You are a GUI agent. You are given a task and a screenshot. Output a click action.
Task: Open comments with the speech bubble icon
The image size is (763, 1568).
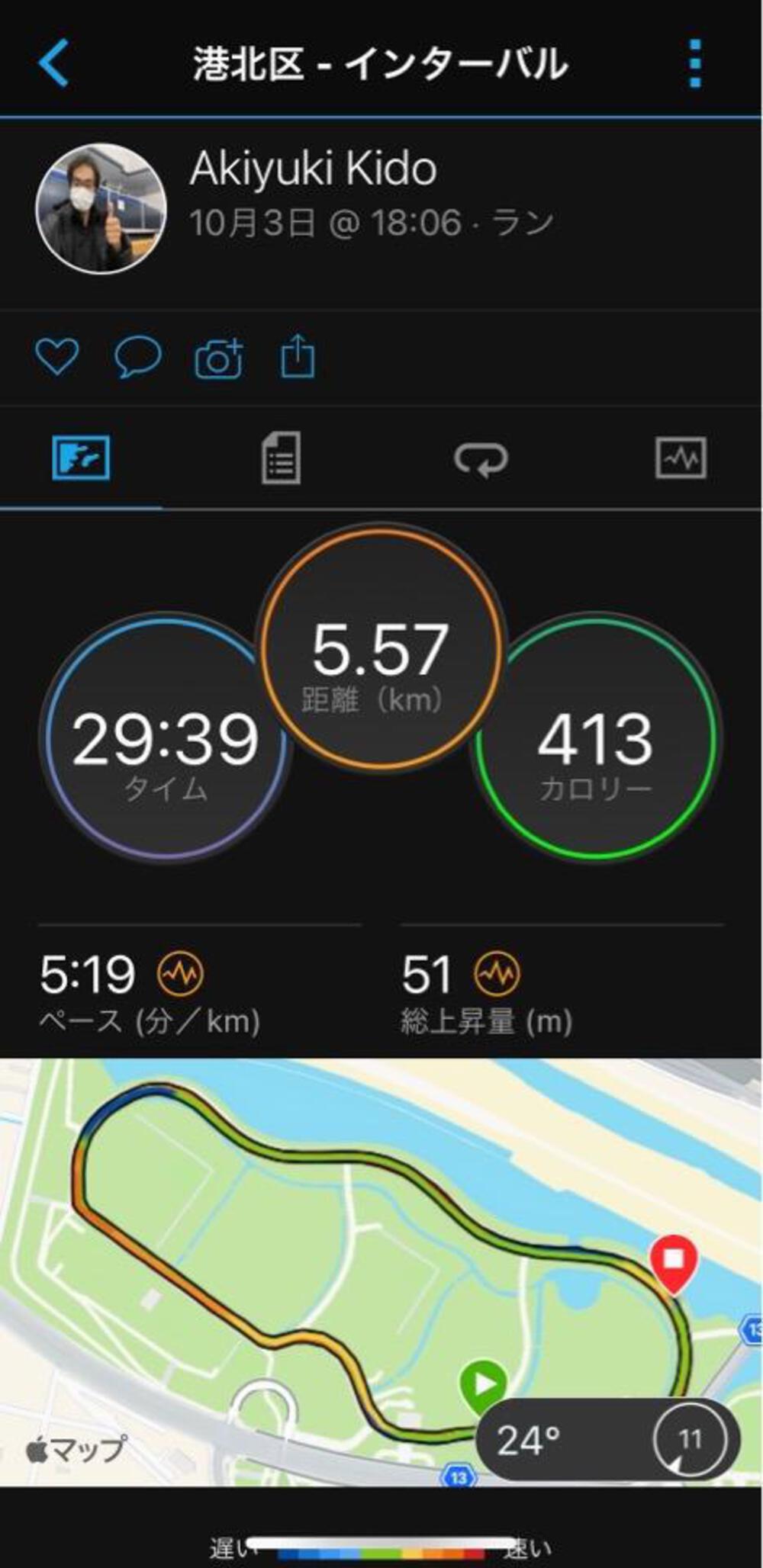point(137,356)
